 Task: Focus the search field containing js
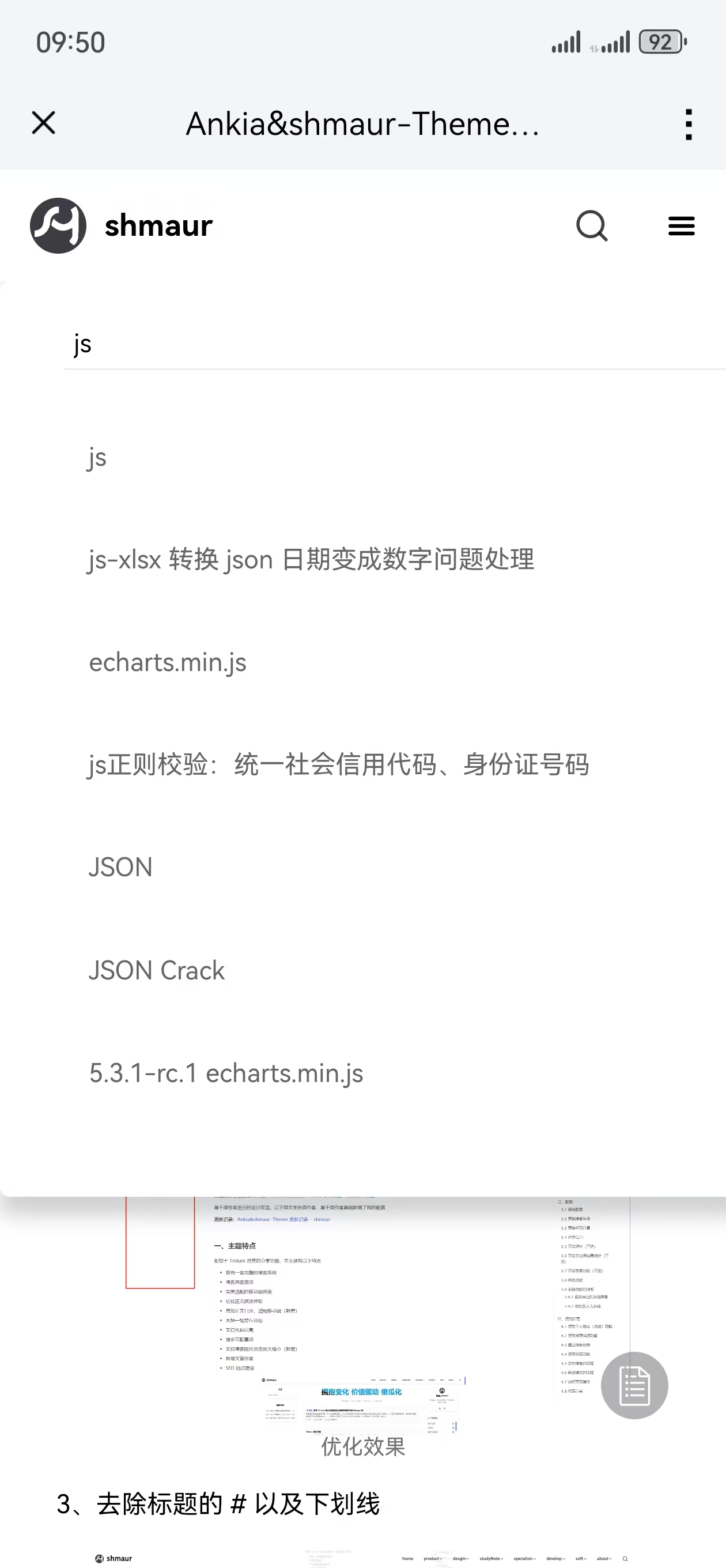tap(395, 345)
